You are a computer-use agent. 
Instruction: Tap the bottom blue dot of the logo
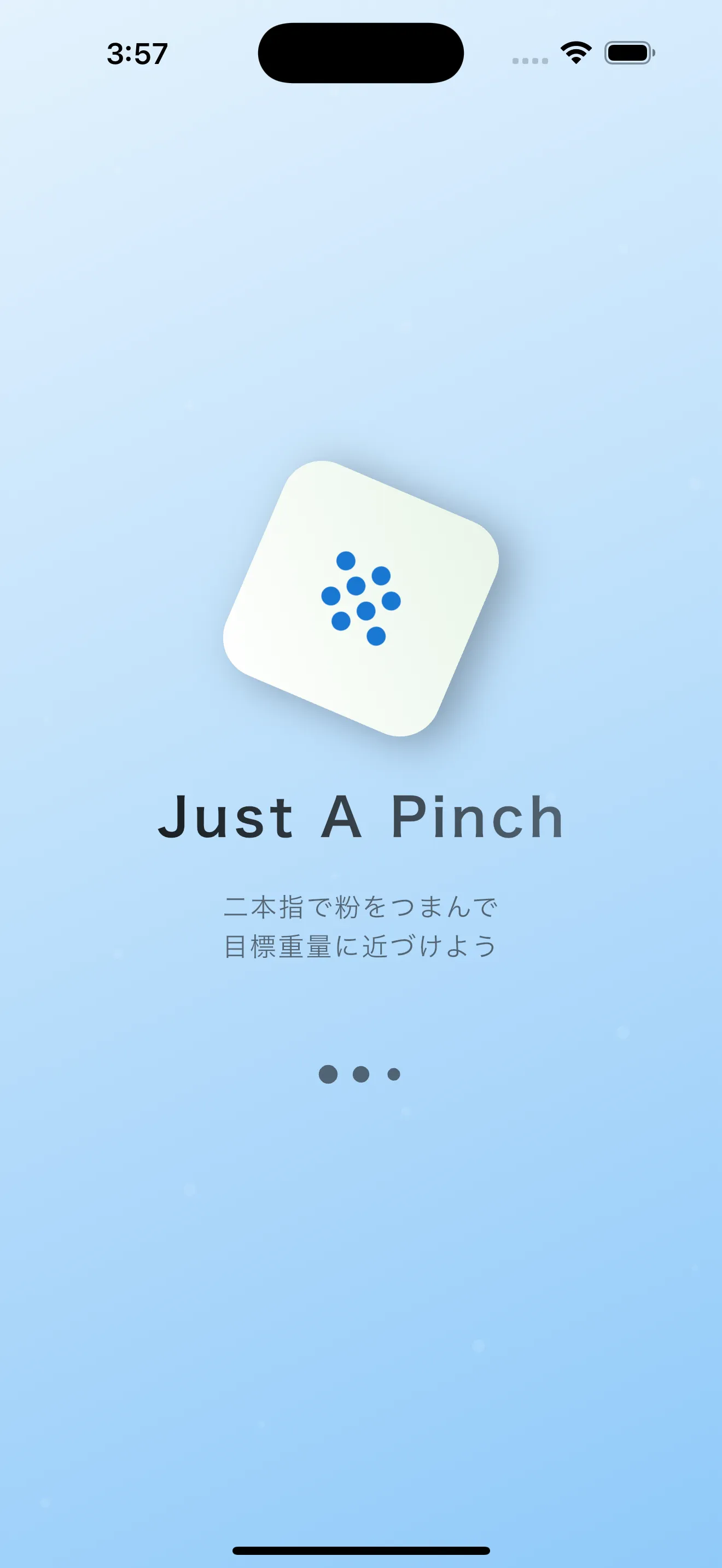click(376, 637)
